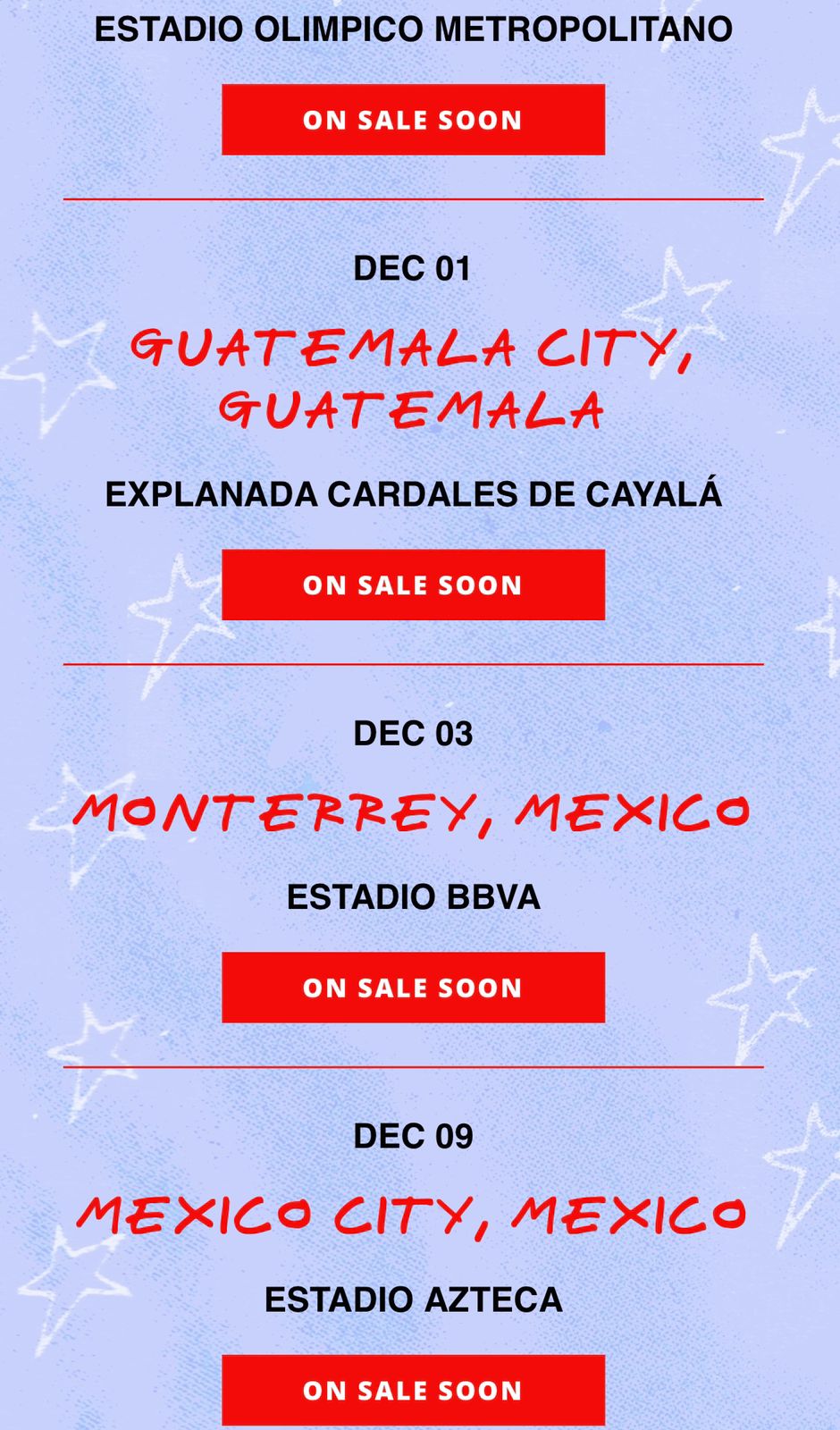Tap On Sale Soon for Estadio Olimpico Metropolitano
Viewport: 840px width, 1430px height.
tap(413, 120)
